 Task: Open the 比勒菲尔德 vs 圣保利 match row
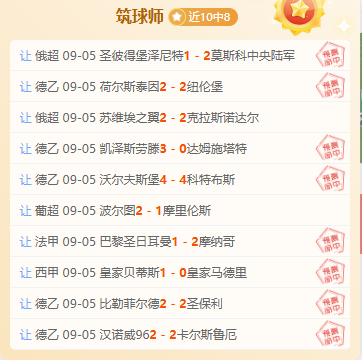(180, 303)
